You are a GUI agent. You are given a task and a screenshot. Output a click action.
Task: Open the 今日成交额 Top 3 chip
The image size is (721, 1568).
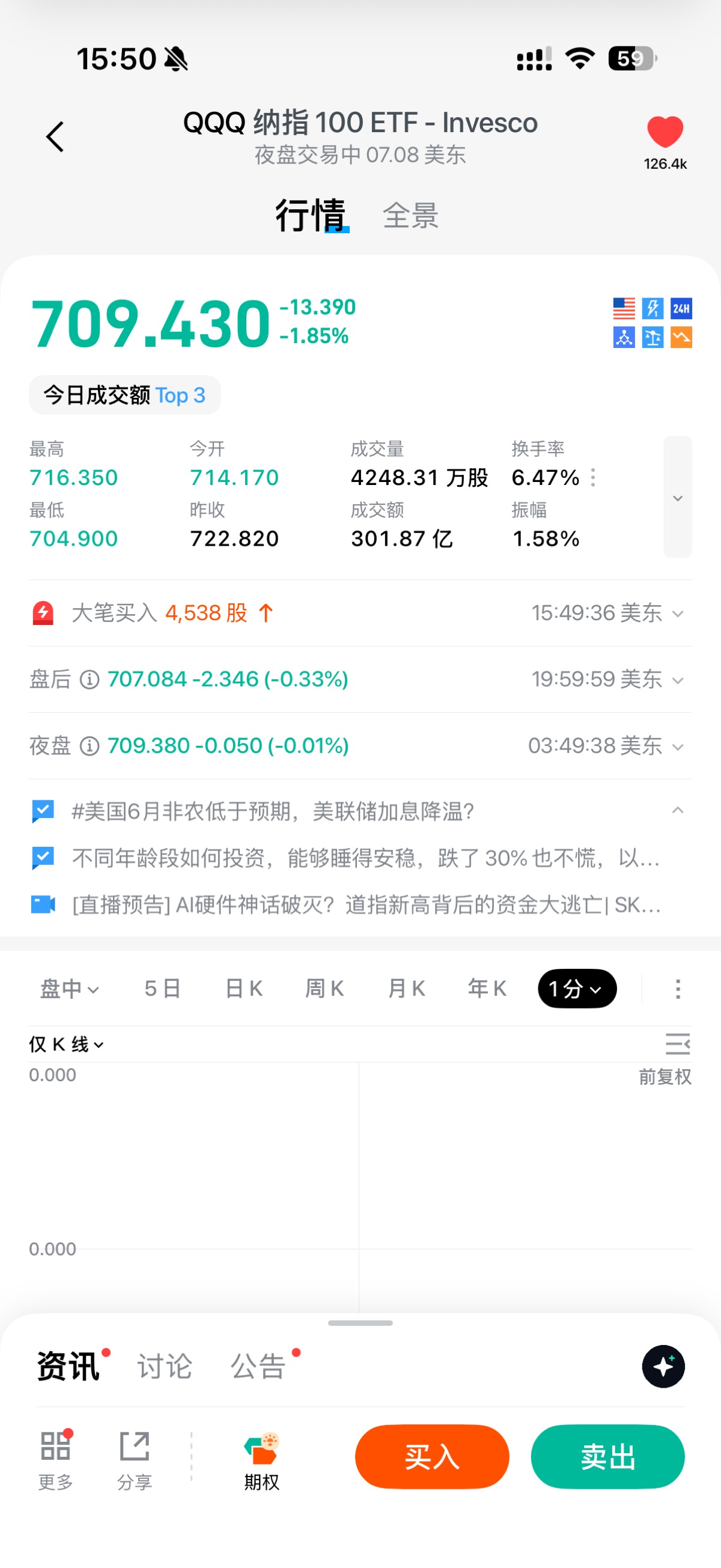point(125,395)
